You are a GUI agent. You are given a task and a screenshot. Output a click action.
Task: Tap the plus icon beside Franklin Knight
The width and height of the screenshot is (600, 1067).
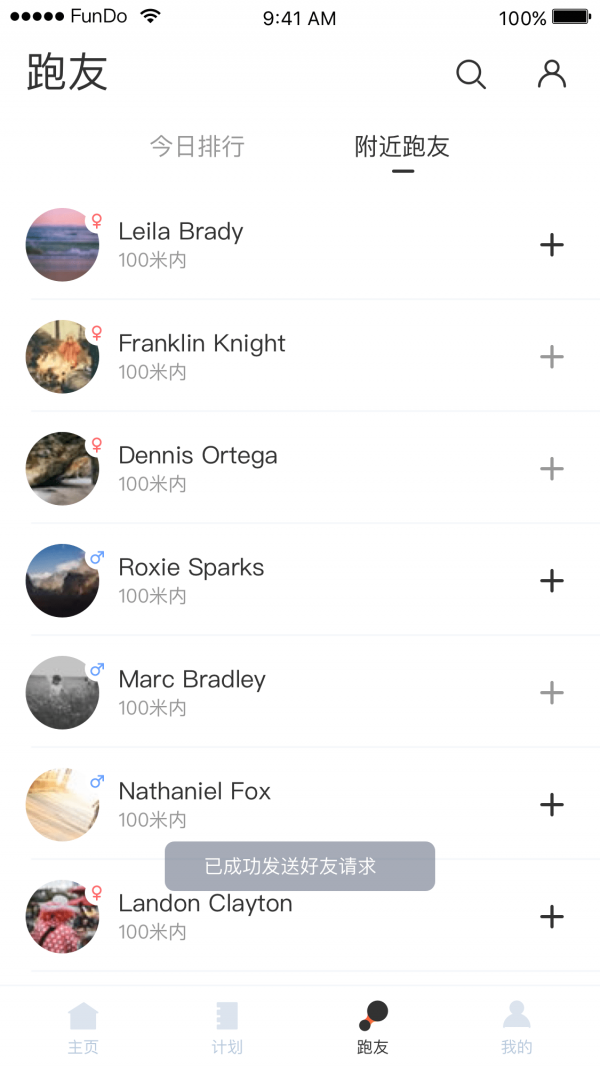(x=552, y=357)
